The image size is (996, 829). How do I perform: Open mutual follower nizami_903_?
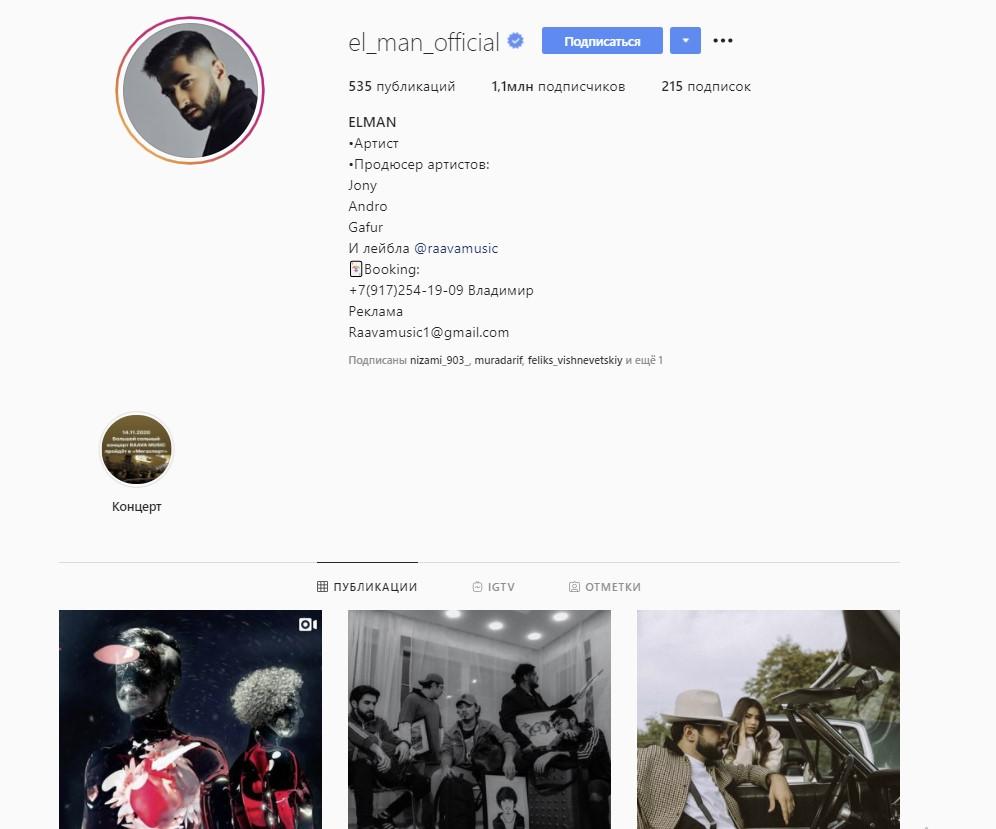(x=439, y=360)
